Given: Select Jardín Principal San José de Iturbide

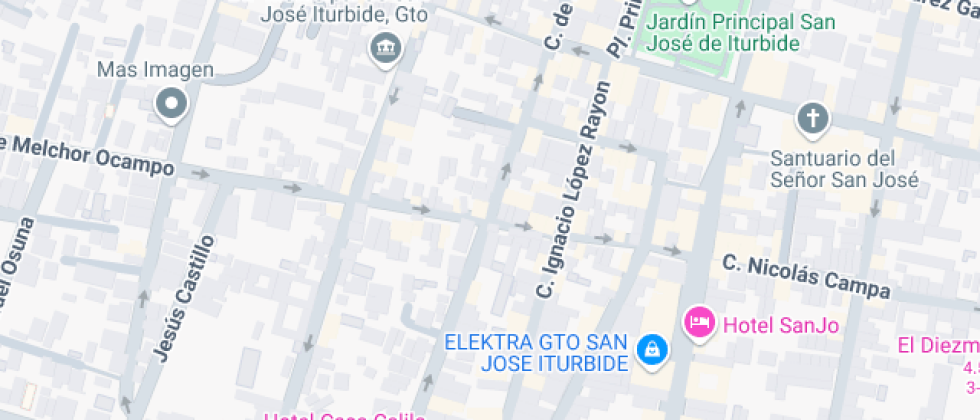Looking at the screenshot, I should pyautogui.click(x=724, y=33).
